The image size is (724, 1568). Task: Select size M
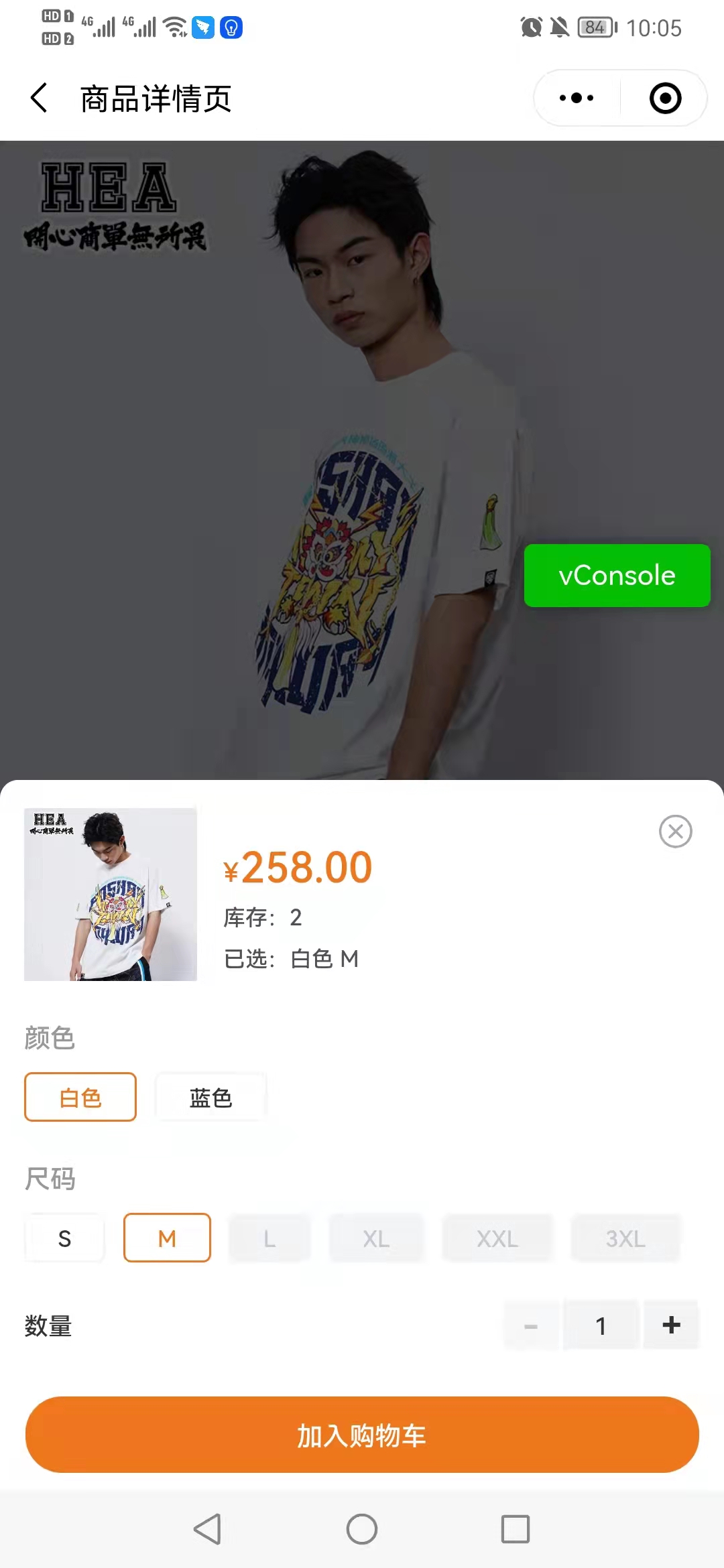167,1238
